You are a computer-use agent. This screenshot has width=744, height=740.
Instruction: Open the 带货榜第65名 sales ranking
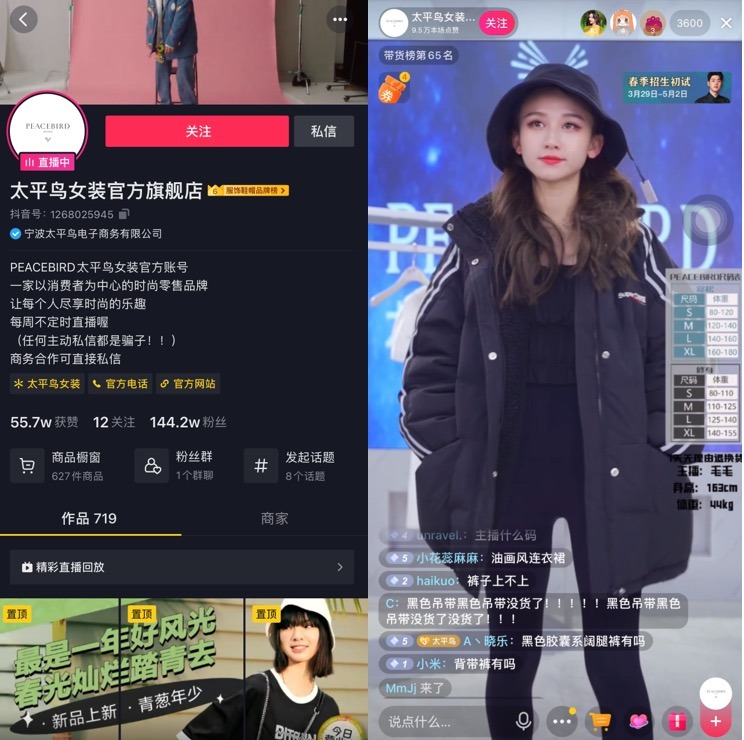[x=418, y=56]
